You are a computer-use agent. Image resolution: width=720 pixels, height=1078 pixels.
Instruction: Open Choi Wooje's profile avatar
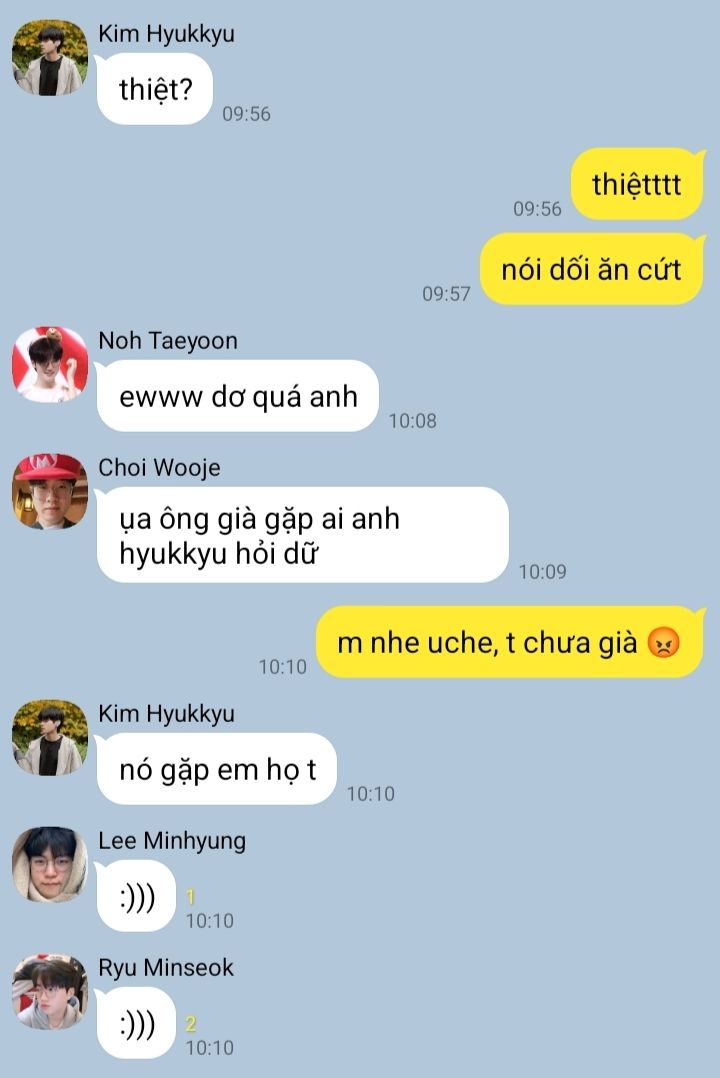pos(49,491)
